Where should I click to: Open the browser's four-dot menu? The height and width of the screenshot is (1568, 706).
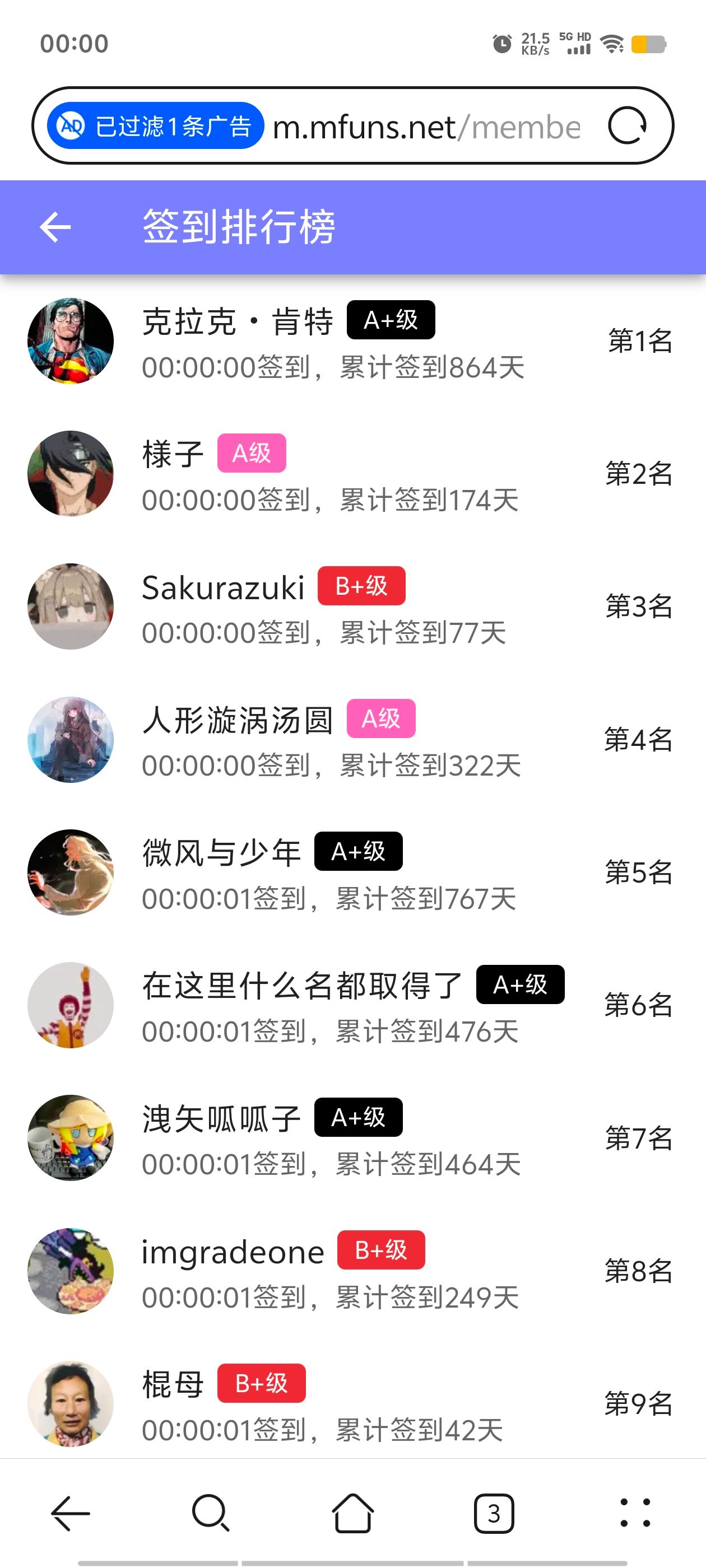click(635, 1513)
